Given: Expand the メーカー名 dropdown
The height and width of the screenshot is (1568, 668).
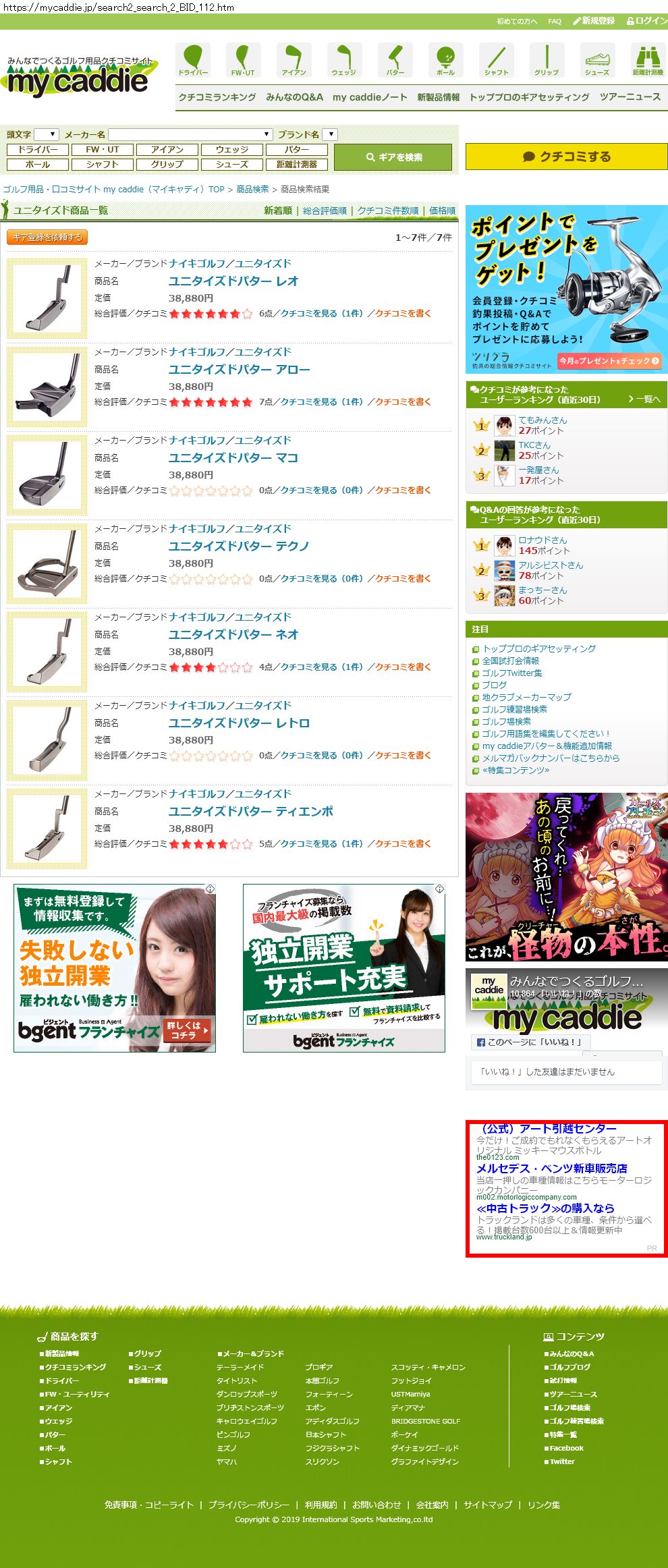Looking at the screenshot, I should 190,134.
